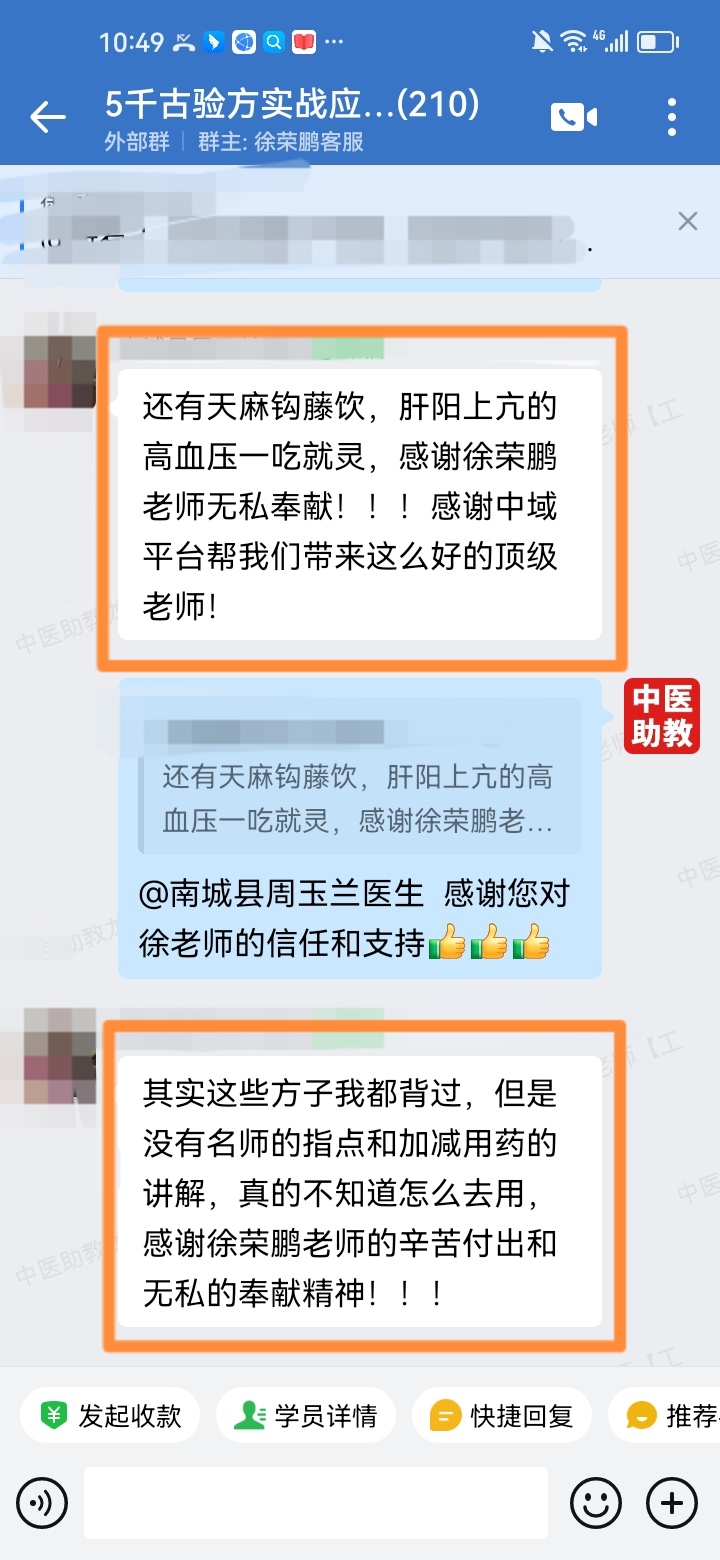Open 学员详情 student details
This screenshot has width=720, height=1560.
pyautogui.click(x=306, y=1416)
